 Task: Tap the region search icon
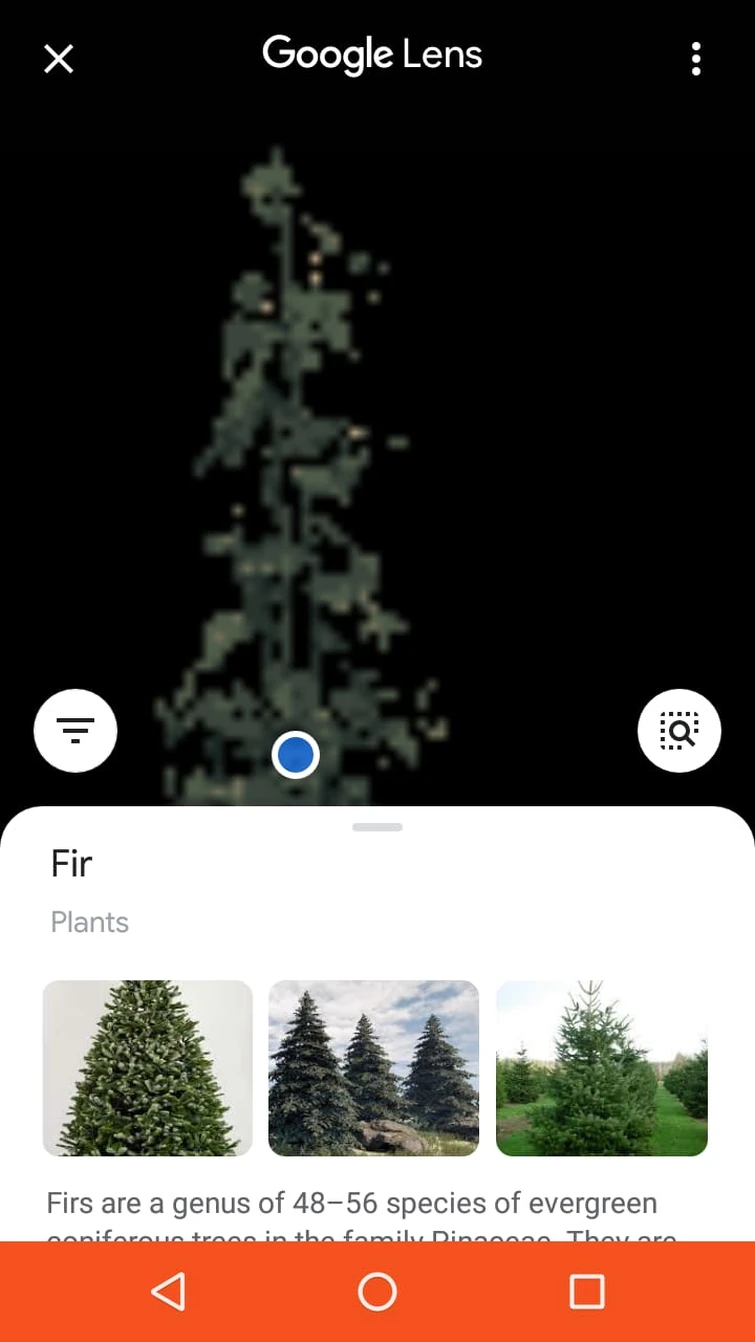pos(679,731)
